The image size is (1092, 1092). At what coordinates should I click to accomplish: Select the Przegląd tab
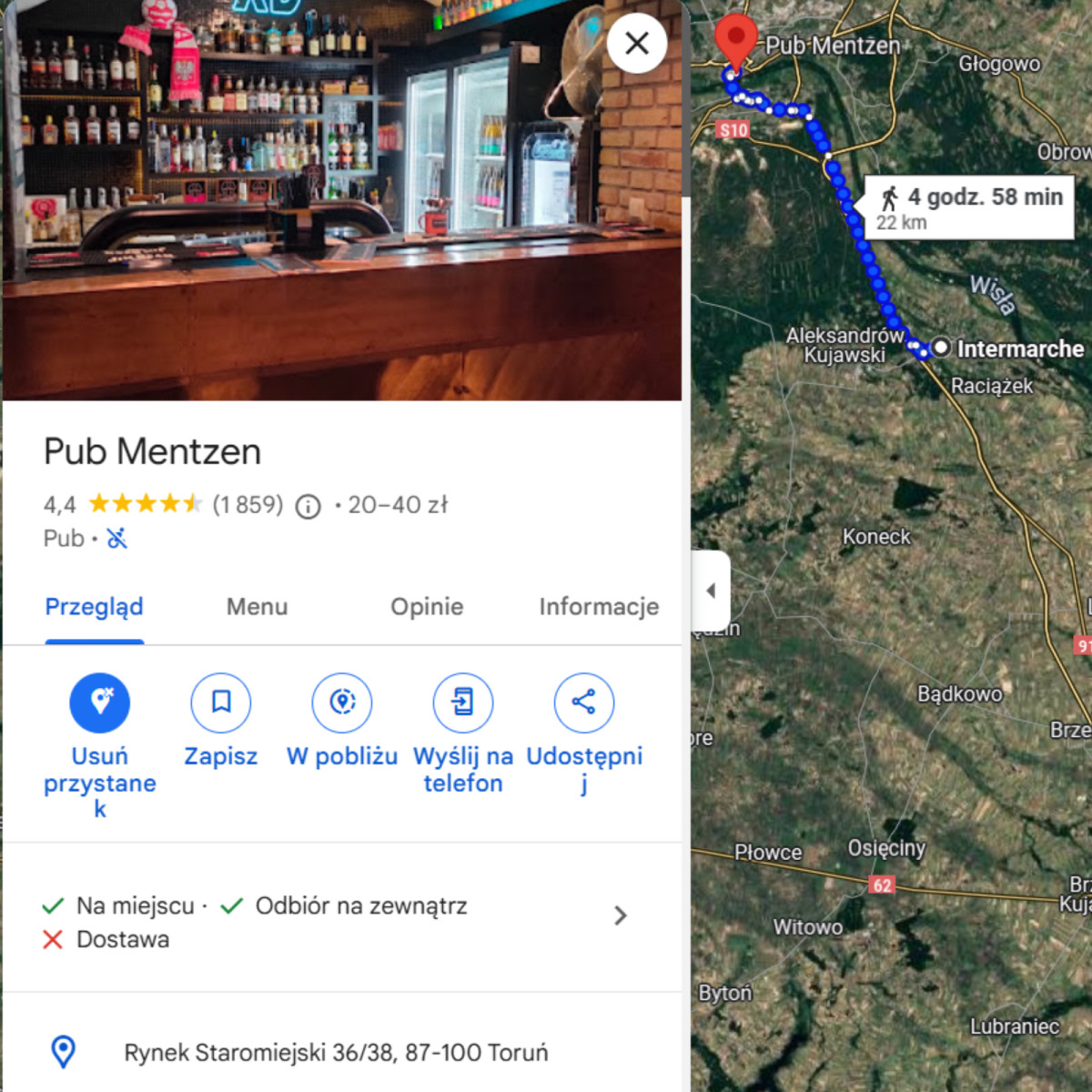coord(94,607)
